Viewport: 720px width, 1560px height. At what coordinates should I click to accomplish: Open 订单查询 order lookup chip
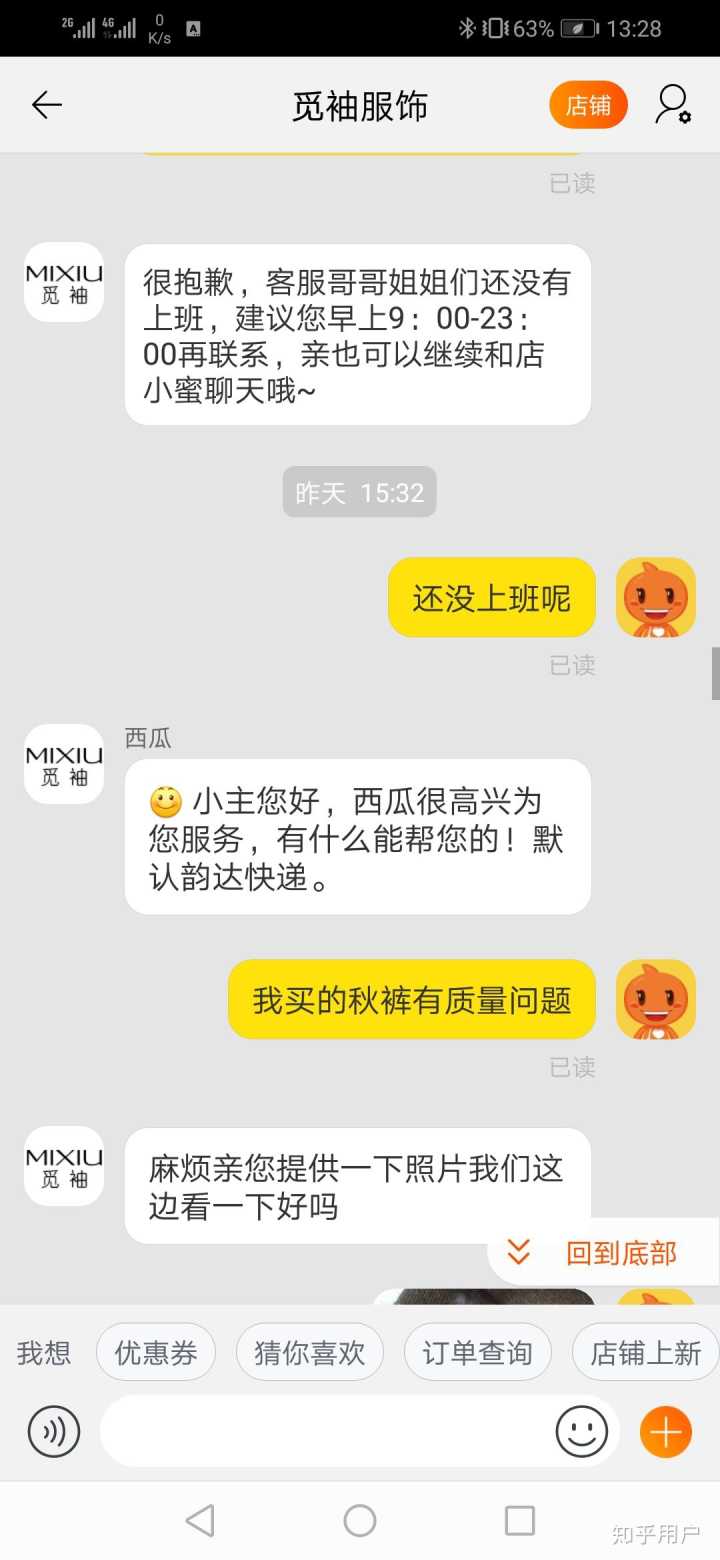477,1353
